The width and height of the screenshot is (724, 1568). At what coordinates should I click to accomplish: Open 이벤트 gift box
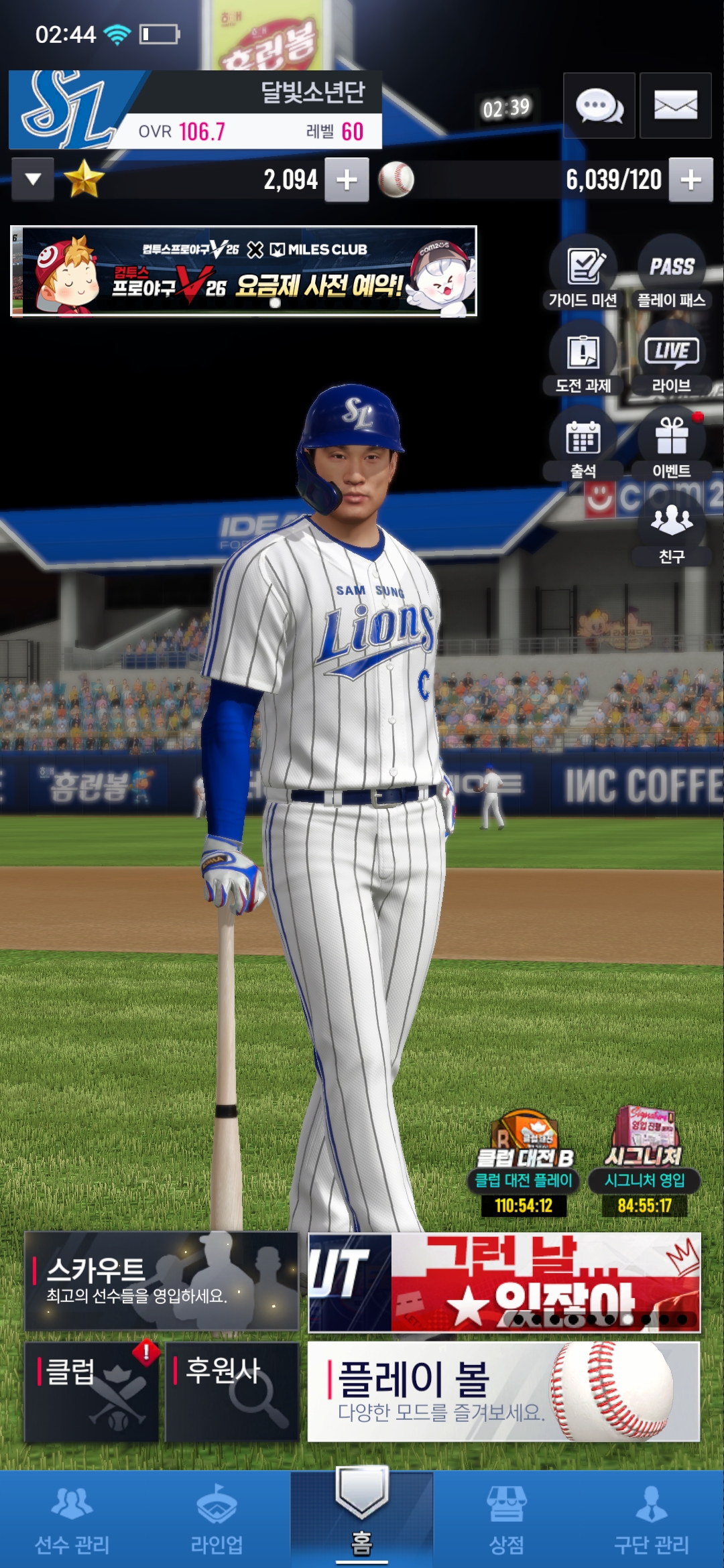coord(671,444)
